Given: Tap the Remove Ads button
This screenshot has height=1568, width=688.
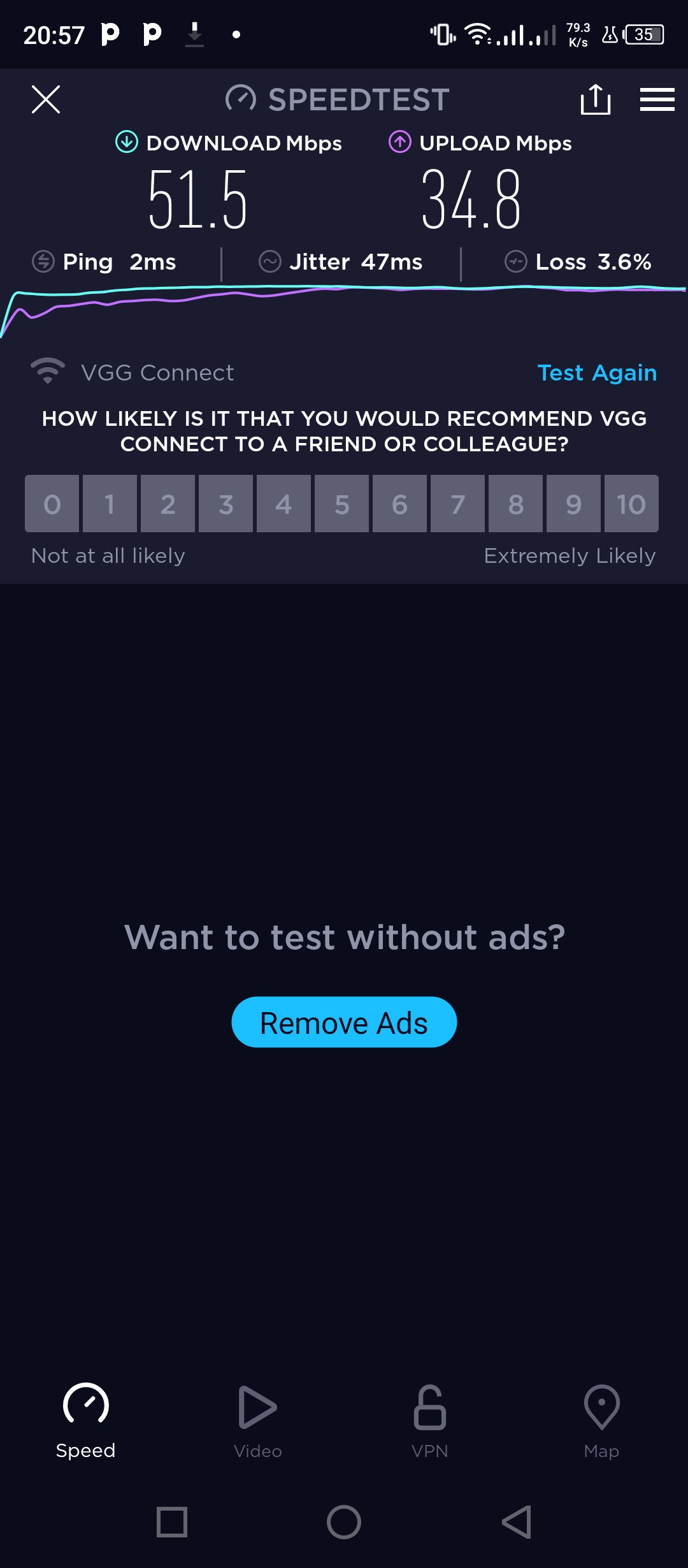Looking at the screenshot, I should (344, 1022).
